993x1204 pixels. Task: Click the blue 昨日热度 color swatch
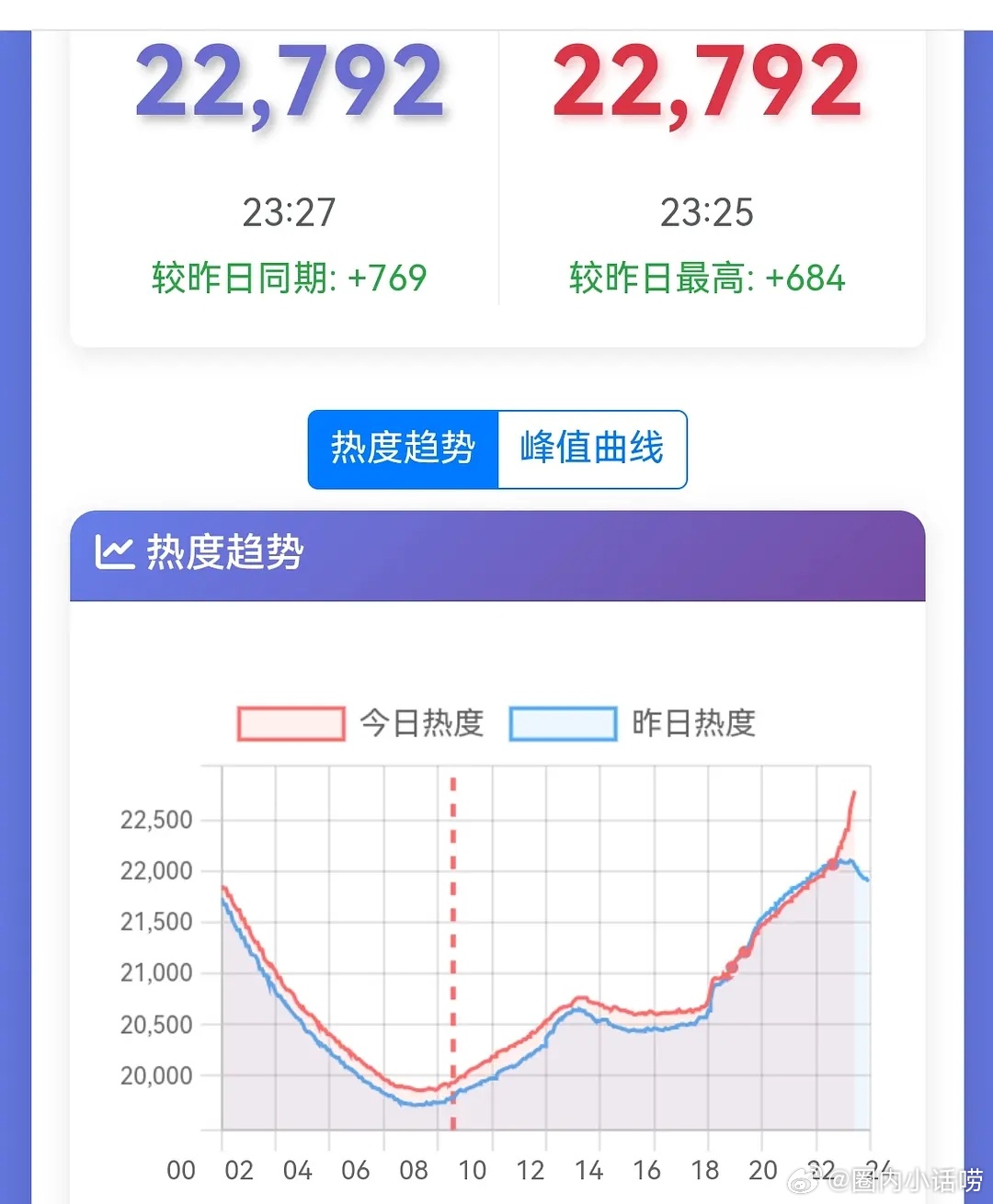565,724
